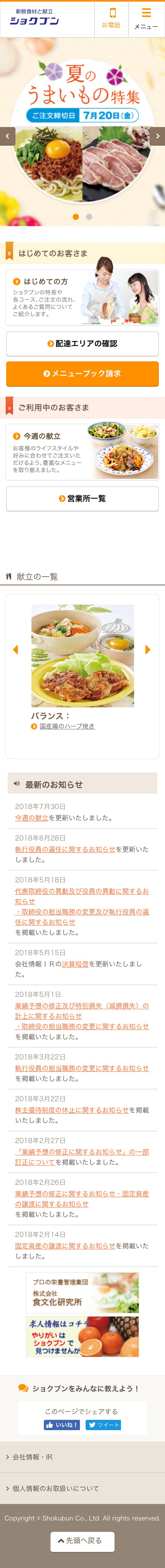Open 営業所一覧 office list
165x1568 pixels.
coord(82,498)
